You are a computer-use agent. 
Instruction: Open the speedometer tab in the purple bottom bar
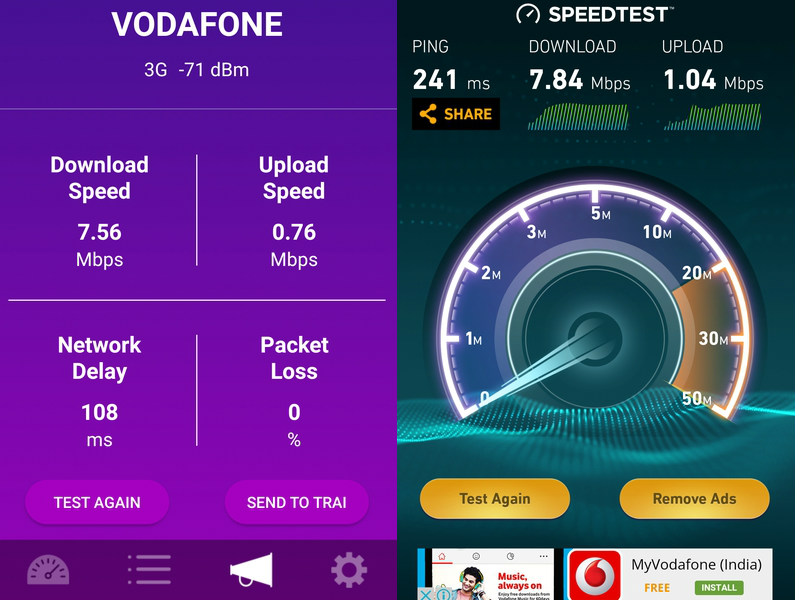pos(48,570)
